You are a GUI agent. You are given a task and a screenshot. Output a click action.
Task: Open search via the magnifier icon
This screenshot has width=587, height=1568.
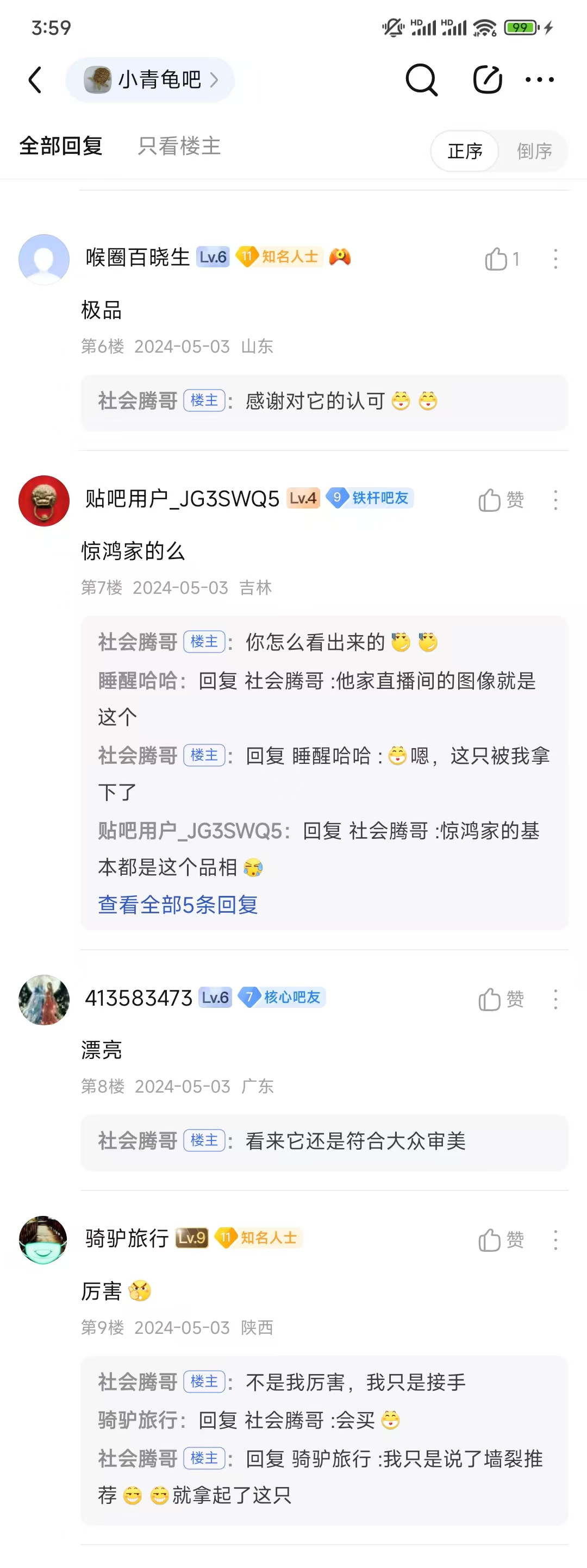tap(421, 80)
